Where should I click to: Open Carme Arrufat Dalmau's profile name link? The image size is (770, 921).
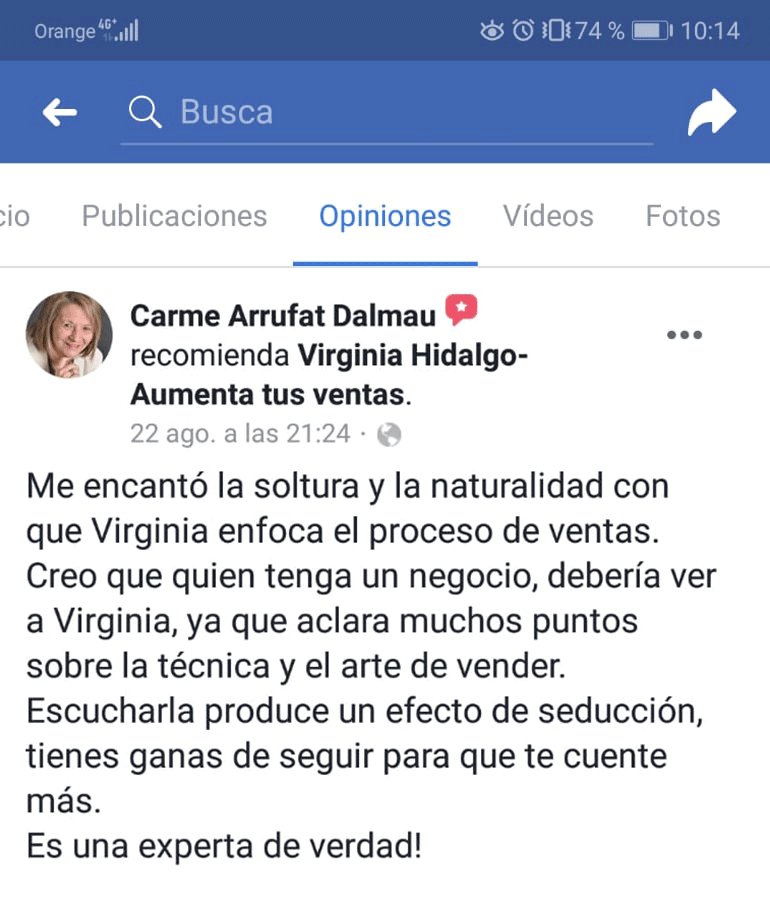click(x=283, y=316)
